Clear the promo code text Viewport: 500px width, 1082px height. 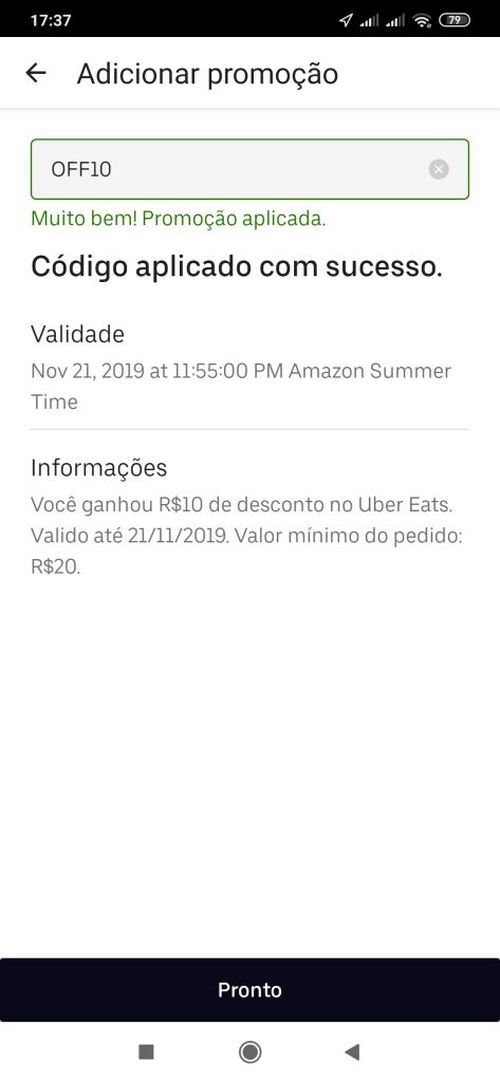439,169
